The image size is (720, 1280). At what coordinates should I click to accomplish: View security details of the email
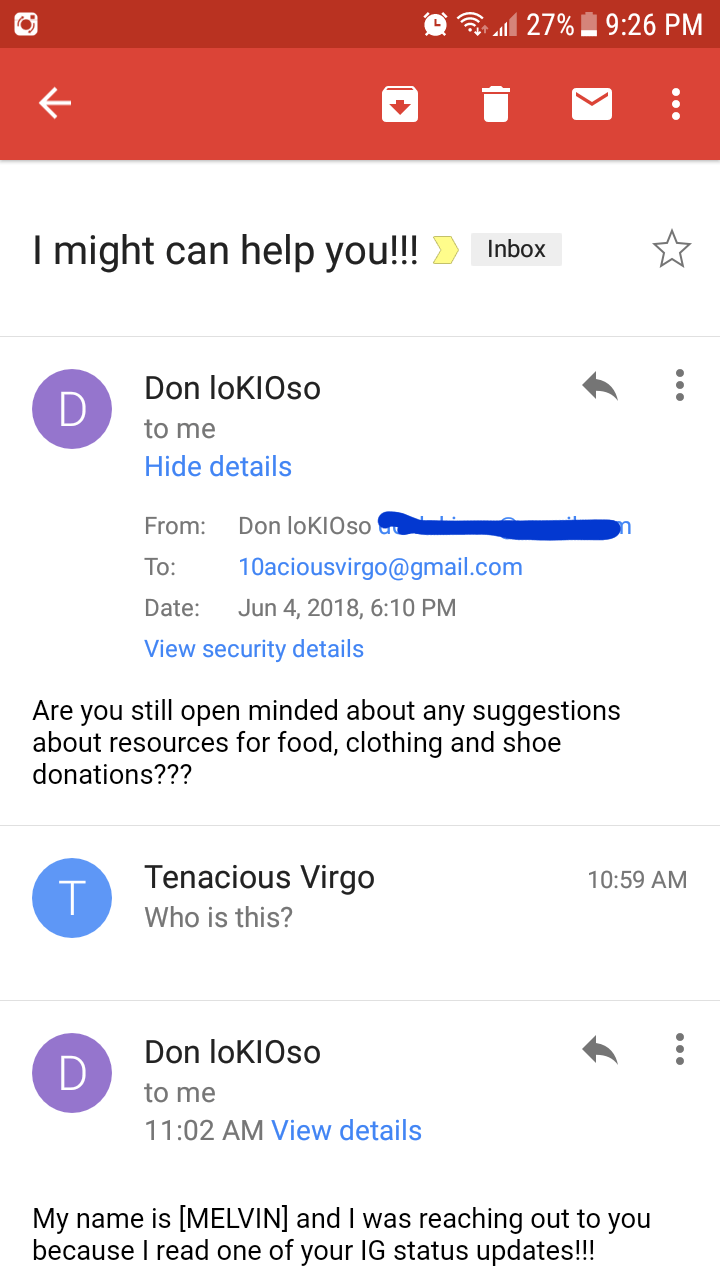pos(254,649)
